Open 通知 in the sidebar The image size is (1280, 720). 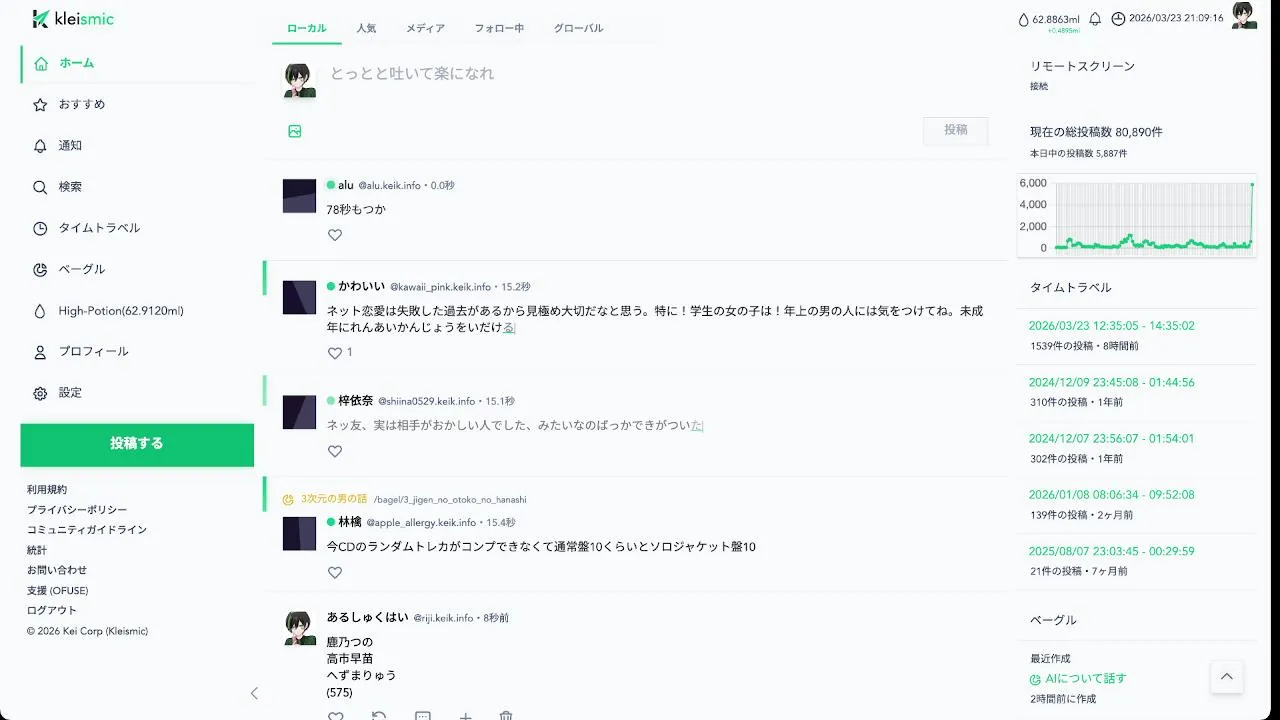click(x=70, y=145)
